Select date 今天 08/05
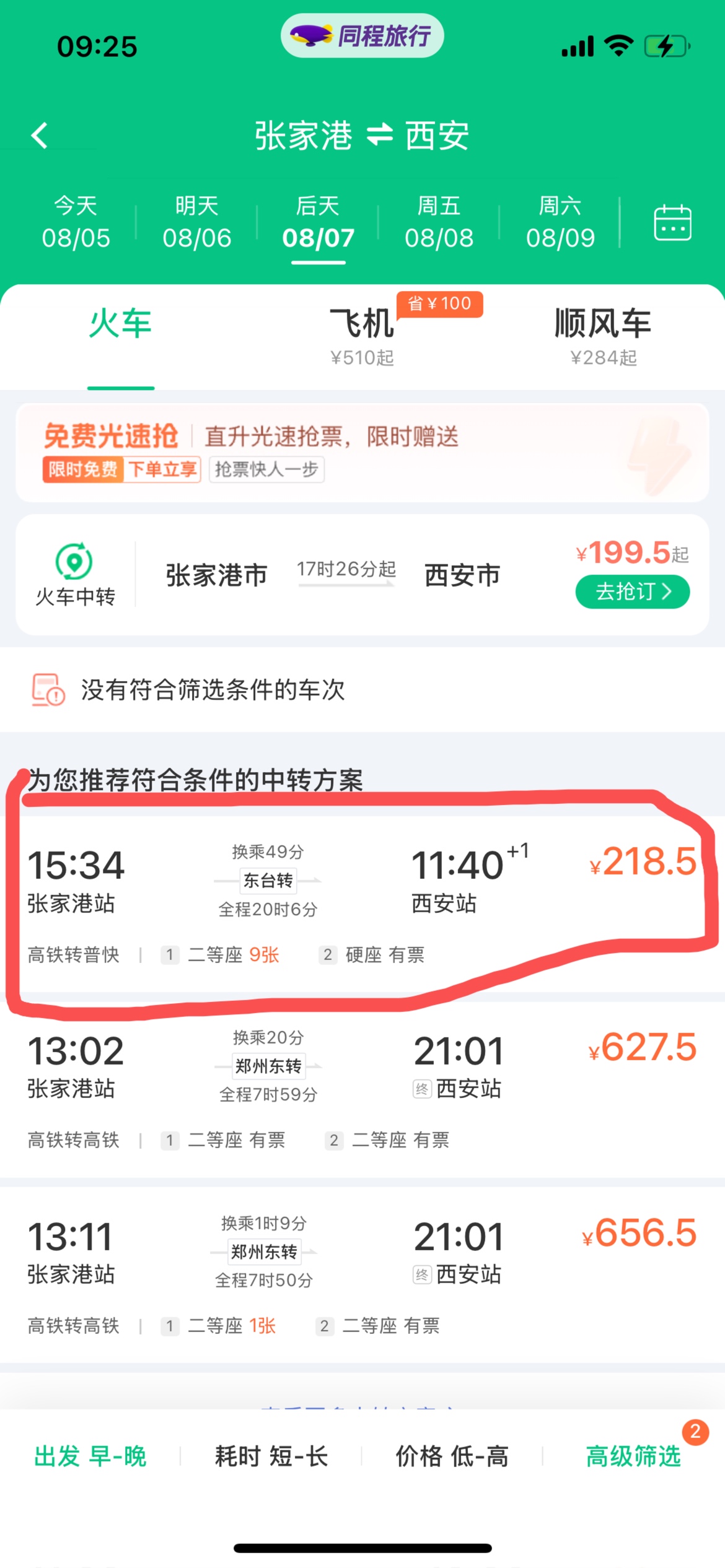The image size is (725, 1568). pyautogui.click(x=76, y=222)
